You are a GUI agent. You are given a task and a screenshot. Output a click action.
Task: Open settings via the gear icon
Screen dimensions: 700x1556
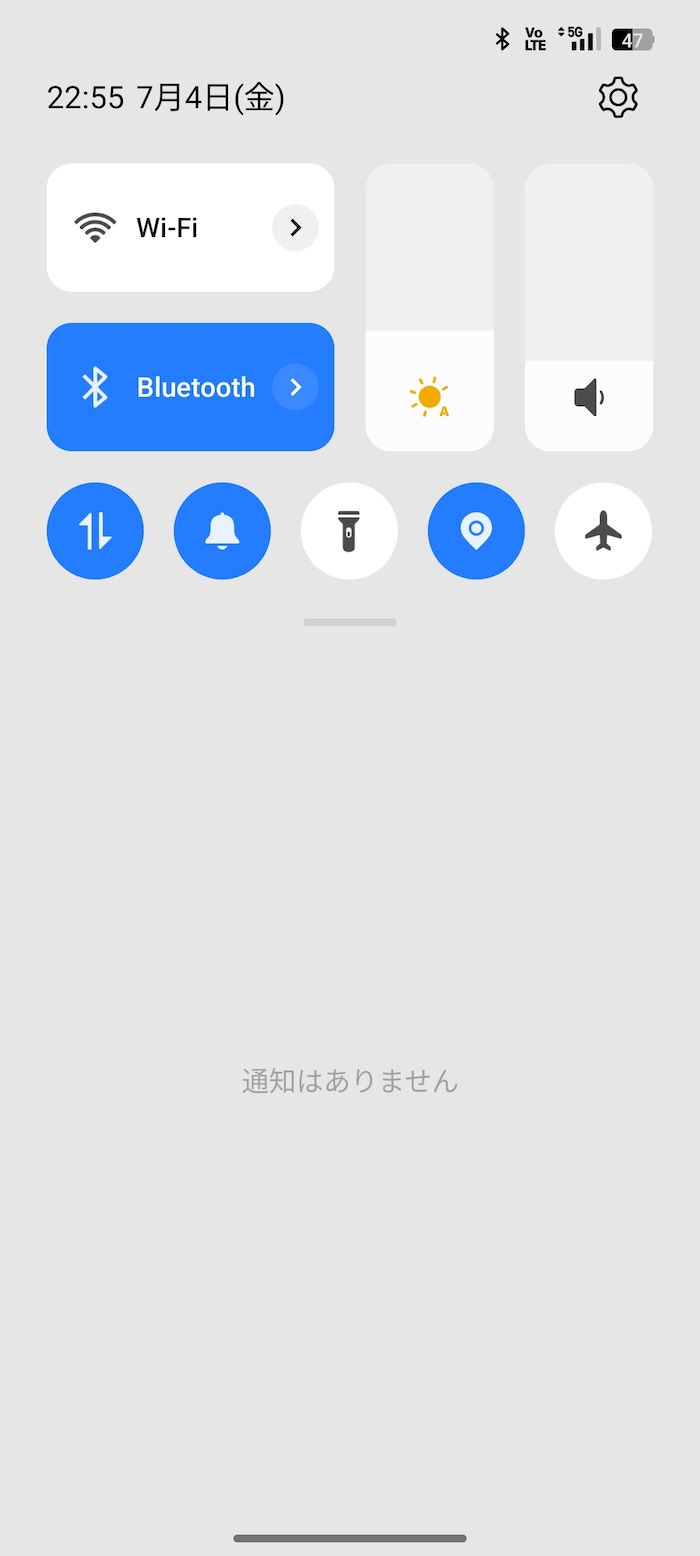click(x=618, y=97)
